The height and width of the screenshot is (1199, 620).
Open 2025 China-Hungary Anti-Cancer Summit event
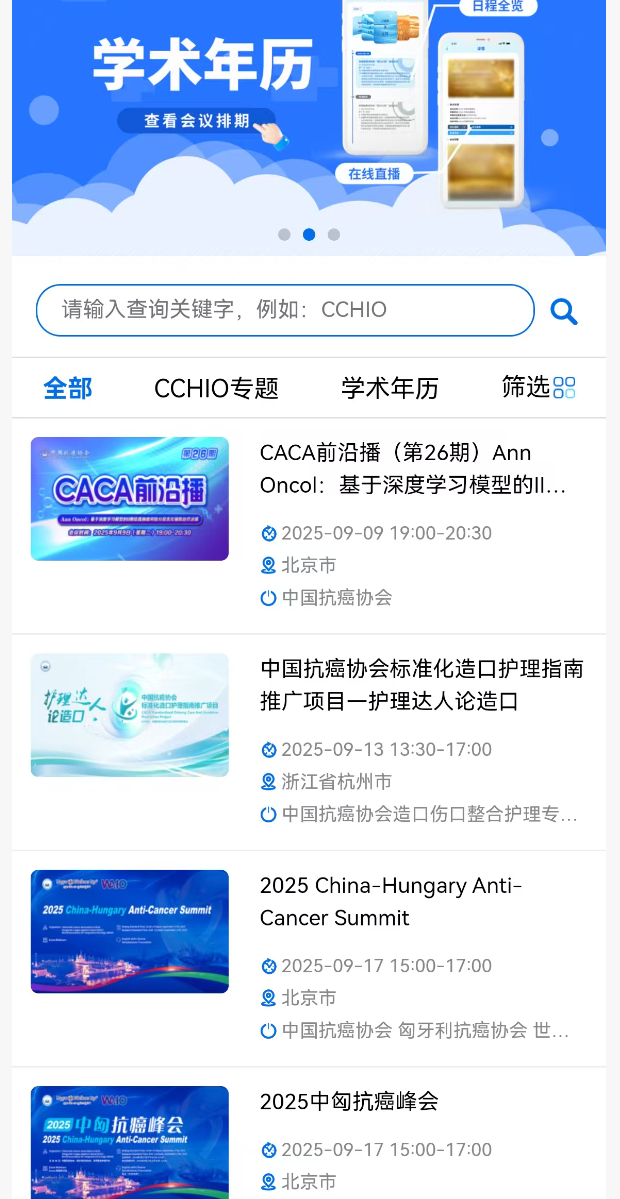click(x=390, y=902)
